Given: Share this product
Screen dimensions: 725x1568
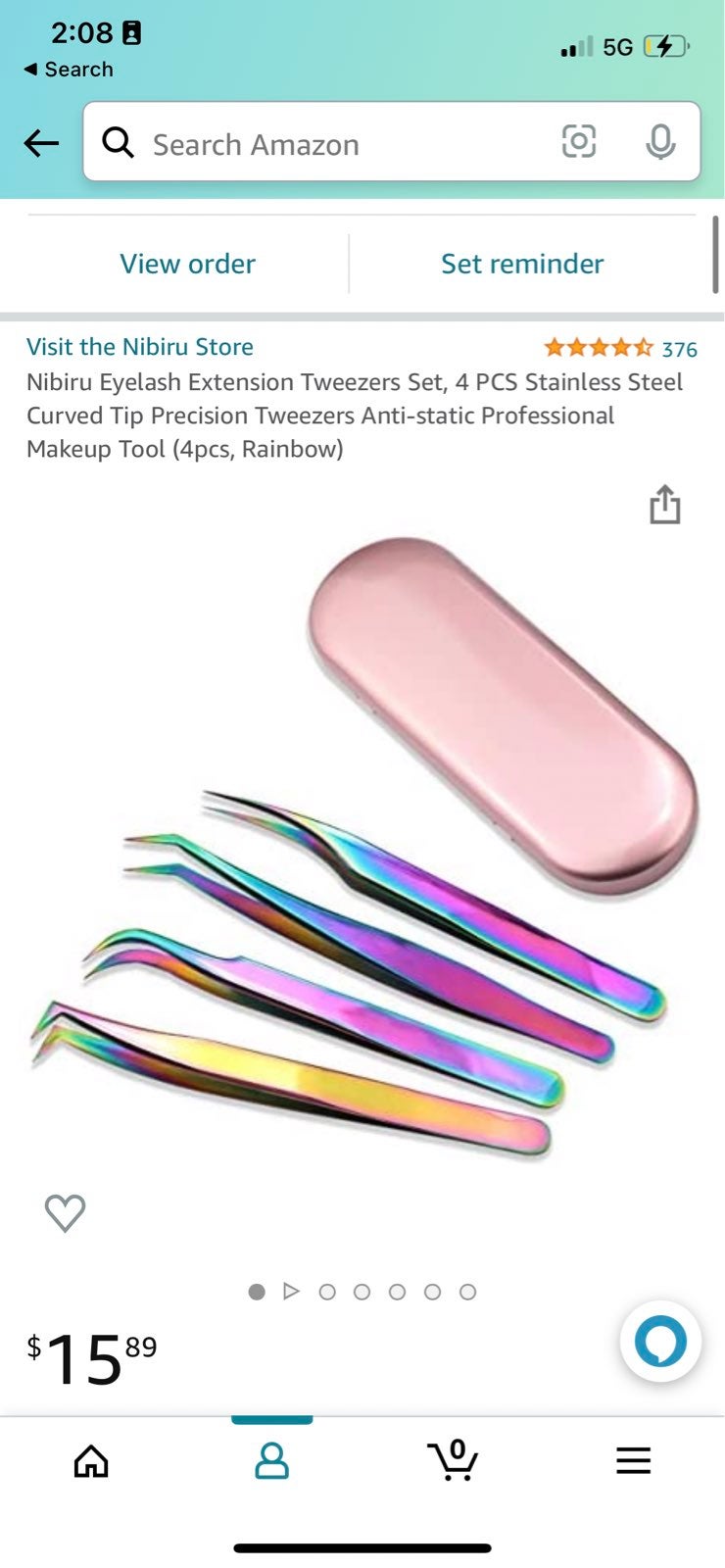Looking at the screenshot, I should 665,505.
